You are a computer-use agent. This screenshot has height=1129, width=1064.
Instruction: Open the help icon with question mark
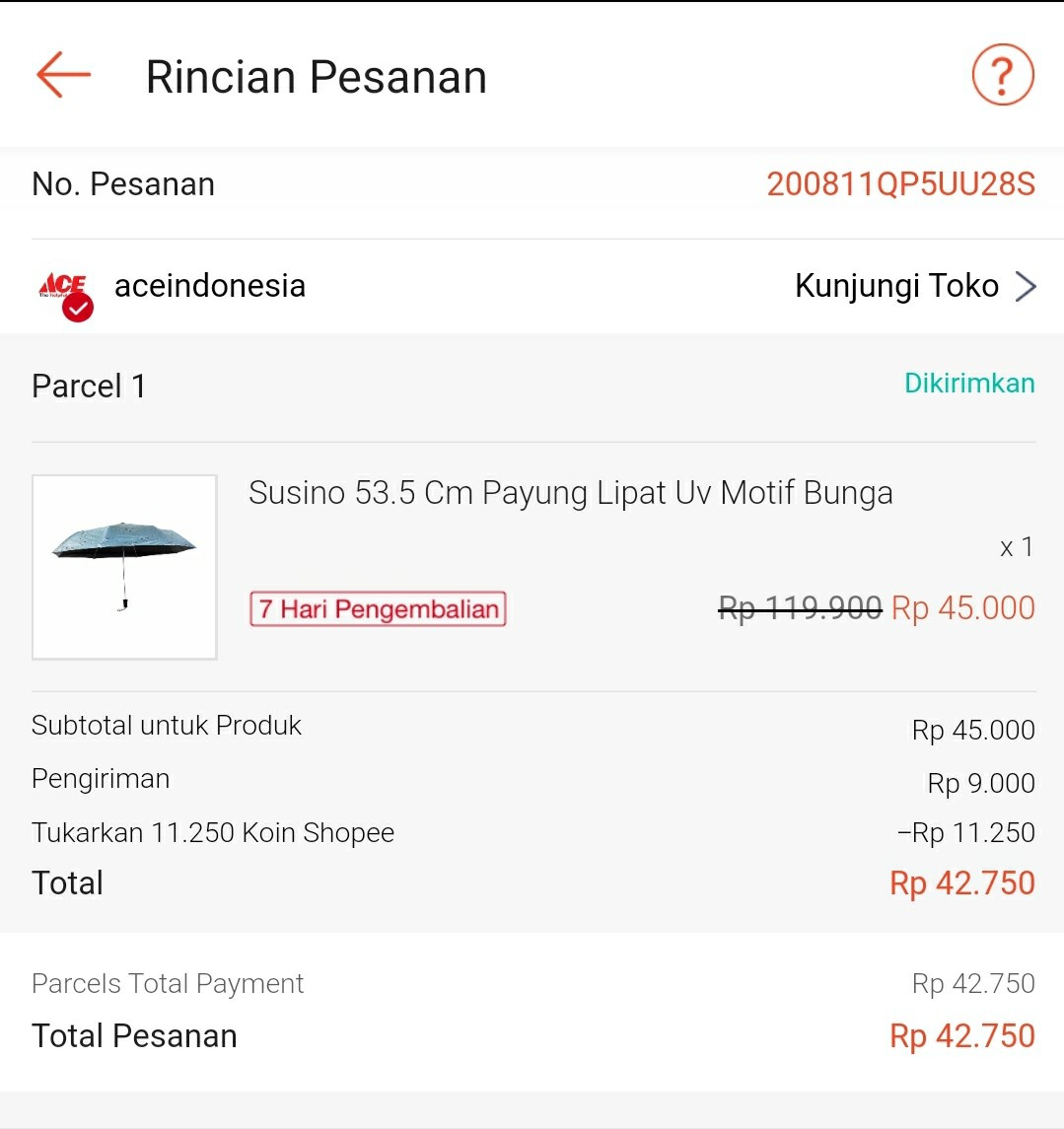[x=1002, y=73]
